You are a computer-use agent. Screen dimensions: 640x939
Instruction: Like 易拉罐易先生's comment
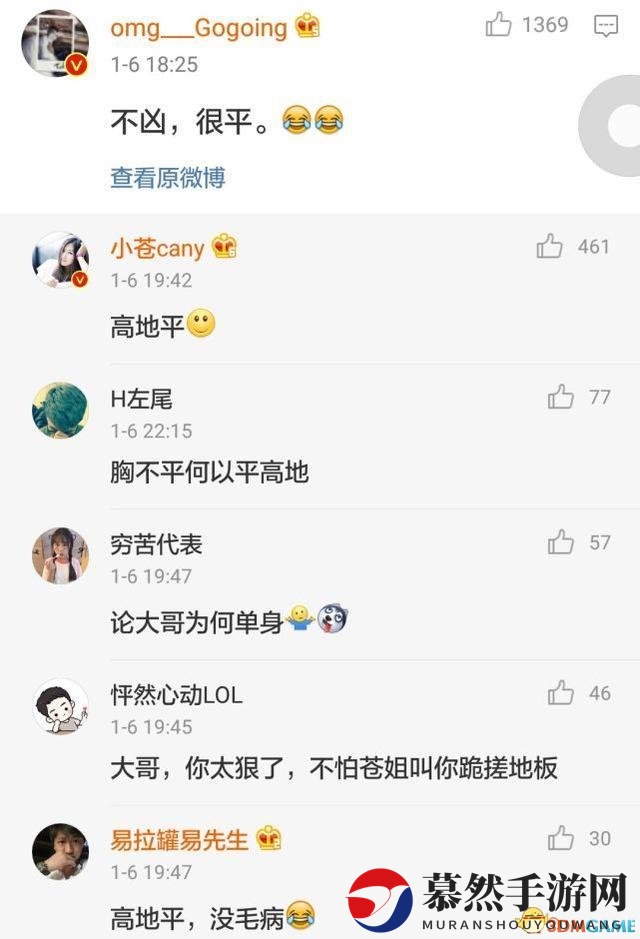pos(561,838)
